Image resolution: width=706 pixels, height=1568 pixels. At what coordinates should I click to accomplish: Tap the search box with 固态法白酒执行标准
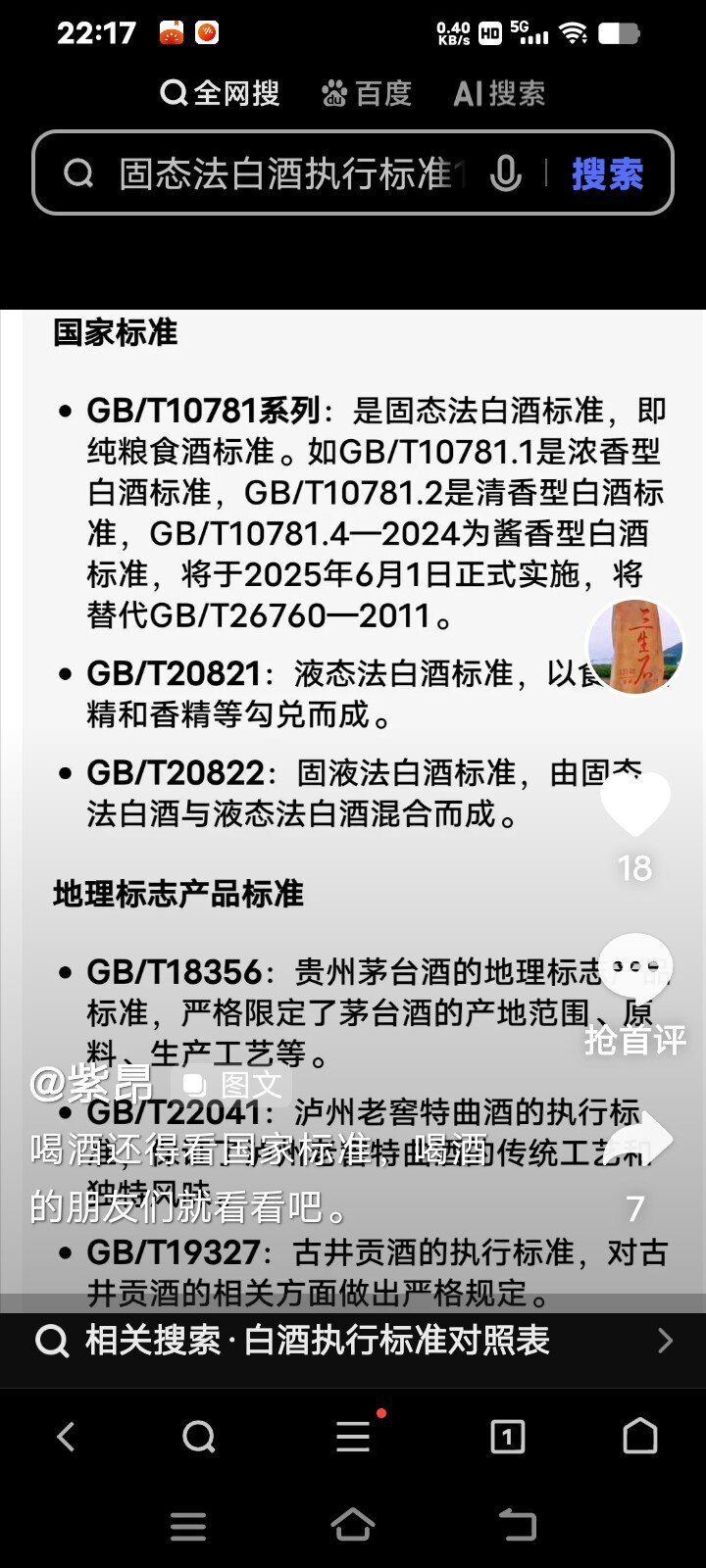[x=284, y=173]
